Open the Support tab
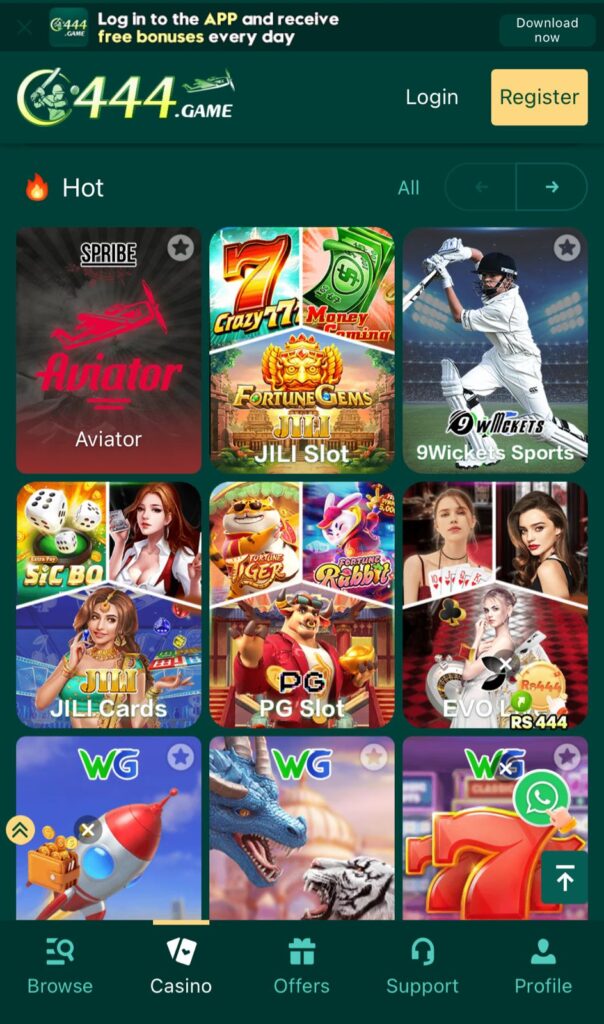Screen dimensions: 604x1024 422,967
